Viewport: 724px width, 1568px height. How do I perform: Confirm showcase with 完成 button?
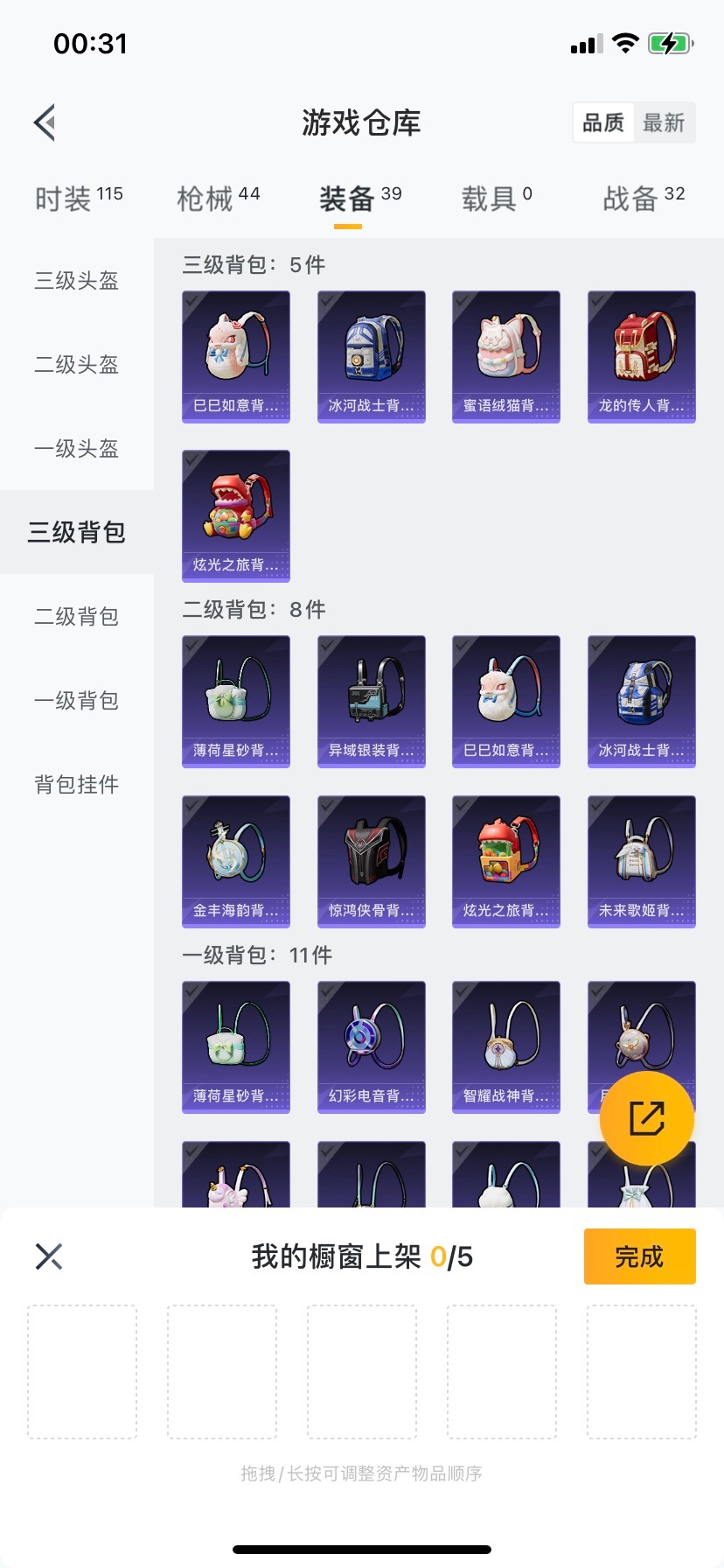tap(639, 1256)
